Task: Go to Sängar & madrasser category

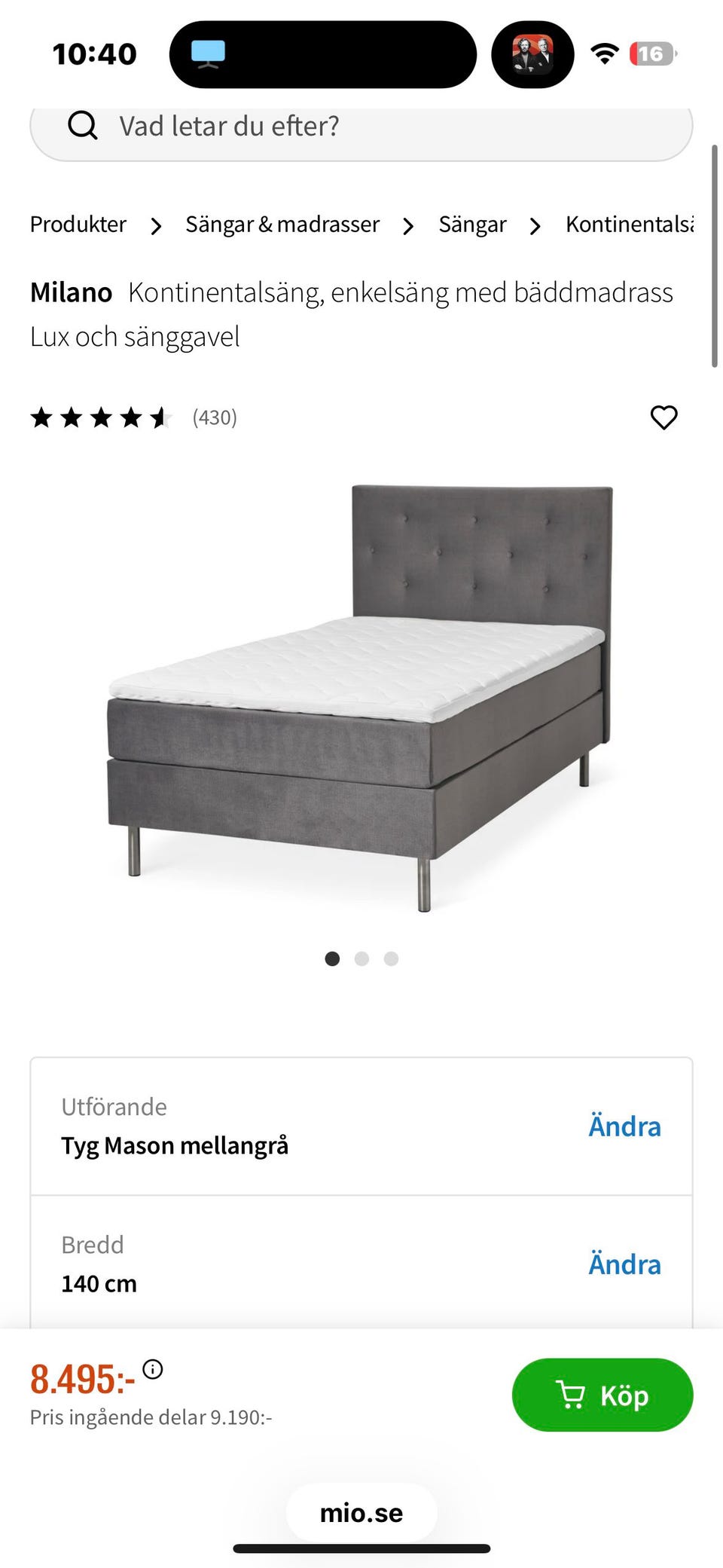Action: 282,225
